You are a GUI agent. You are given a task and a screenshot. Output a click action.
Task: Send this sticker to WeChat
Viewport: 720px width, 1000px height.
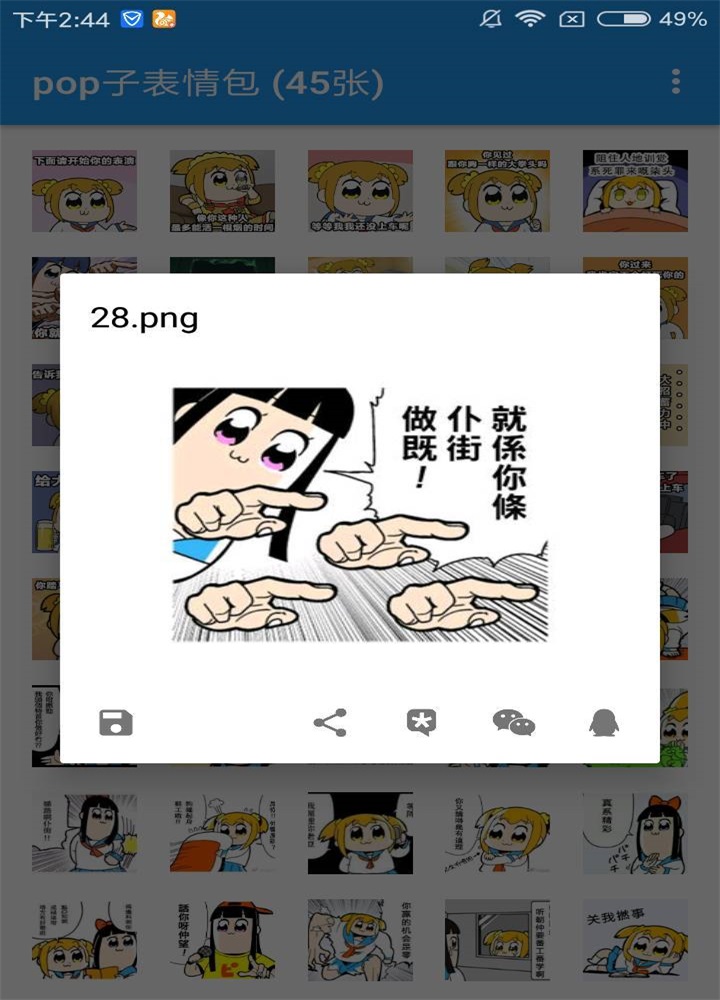[x=514, y=722]
